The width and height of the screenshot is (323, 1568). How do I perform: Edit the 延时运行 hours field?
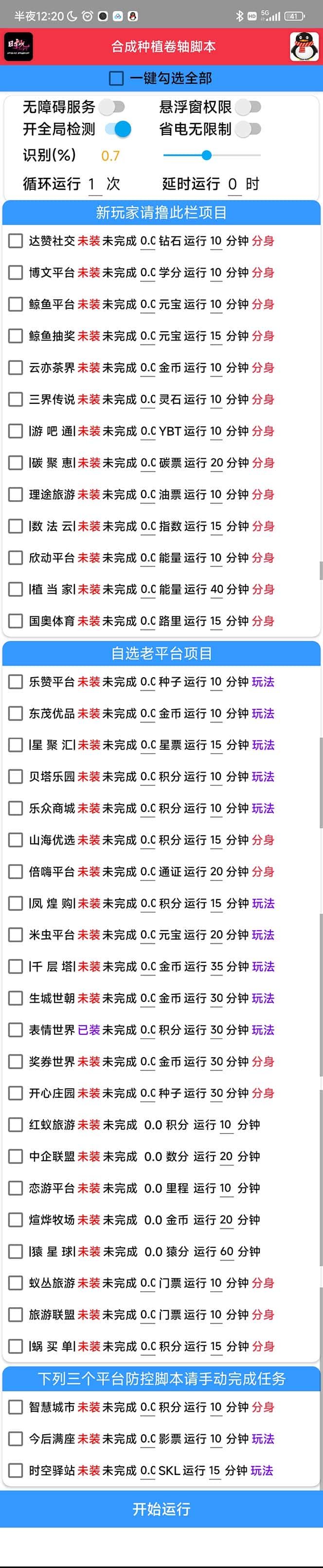tap(233, 184)
